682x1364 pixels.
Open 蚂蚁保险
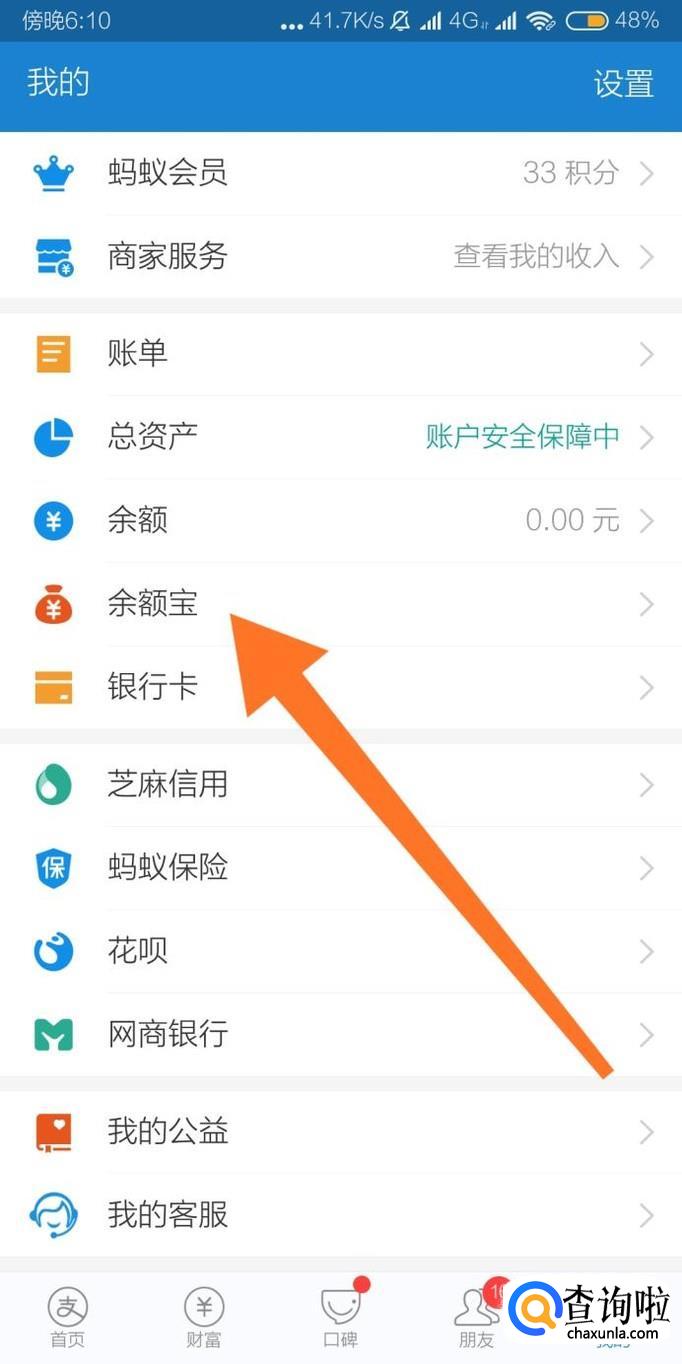341,868
